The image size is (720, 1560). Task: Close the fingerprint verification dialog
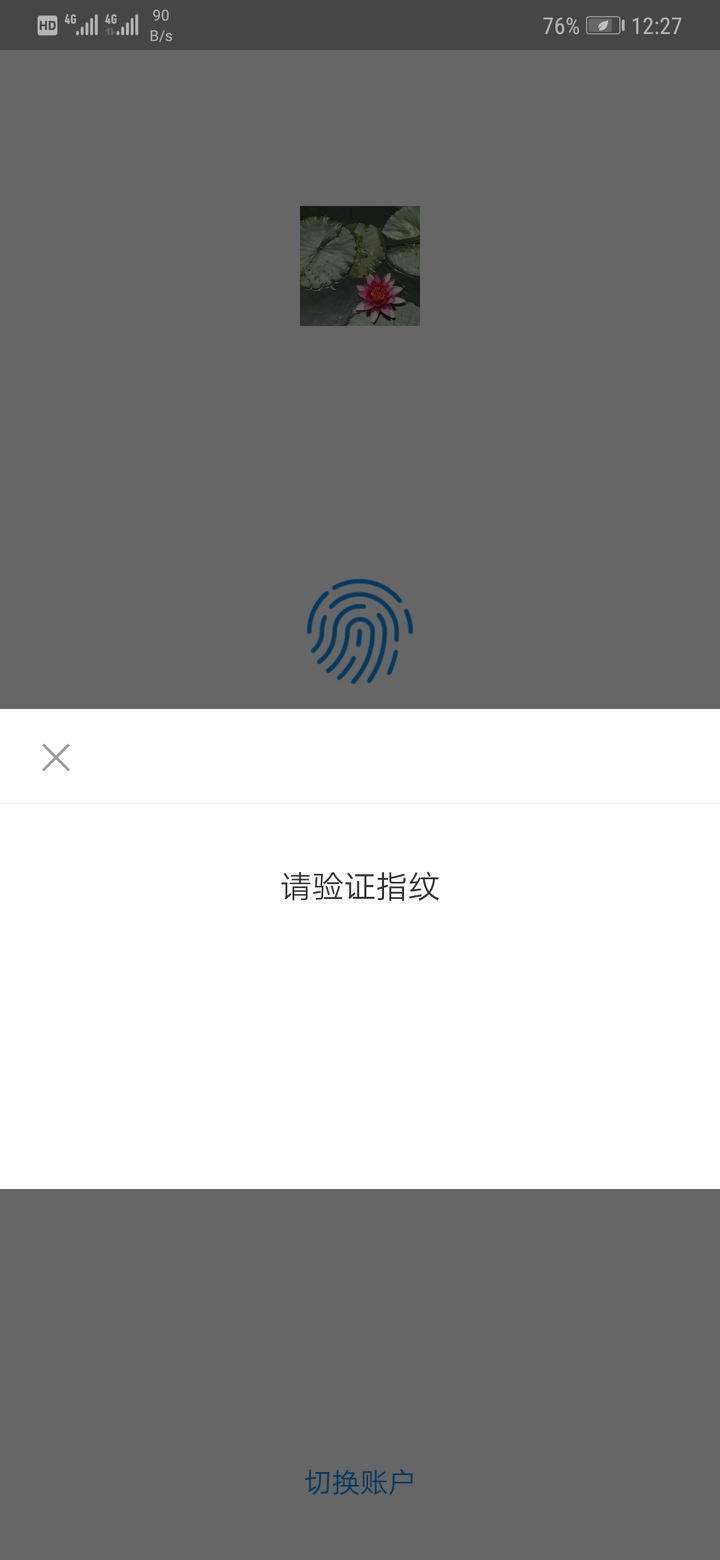tap(56, 758)
